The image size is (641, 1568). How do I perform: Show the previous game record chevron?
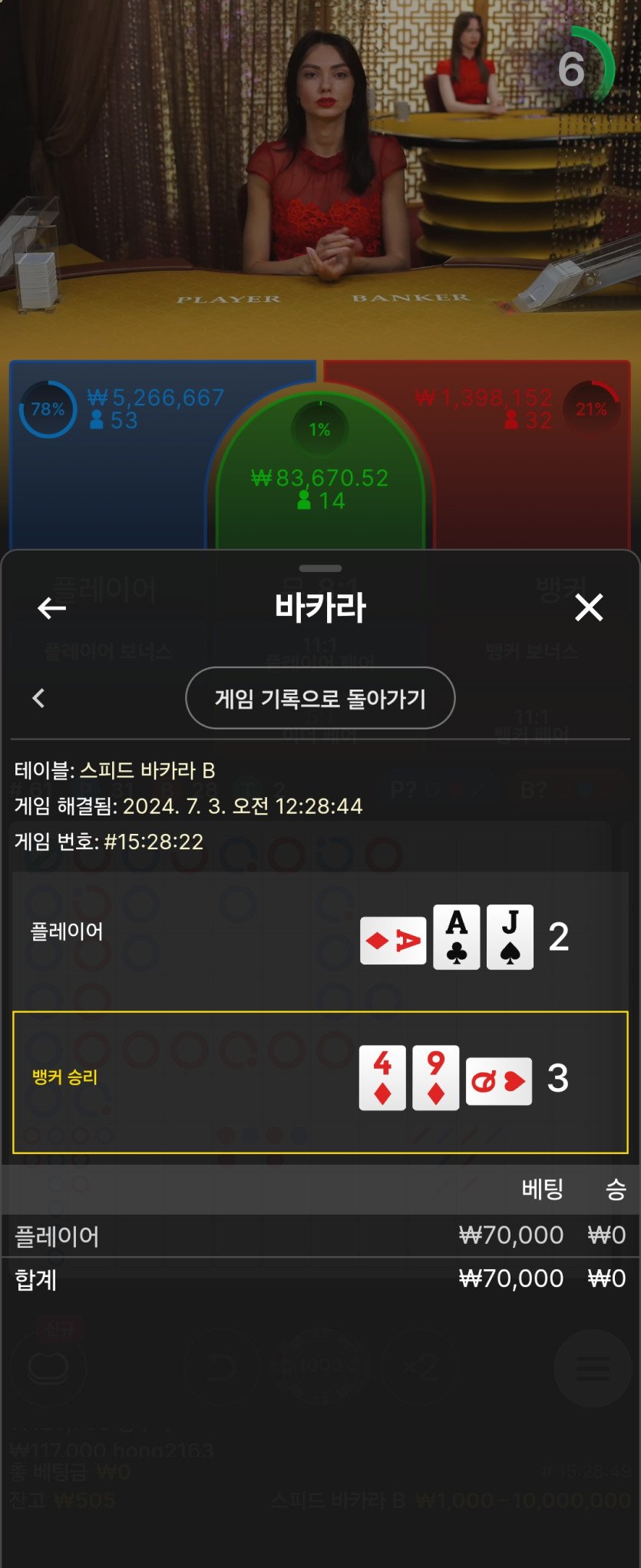coord(39,698)
